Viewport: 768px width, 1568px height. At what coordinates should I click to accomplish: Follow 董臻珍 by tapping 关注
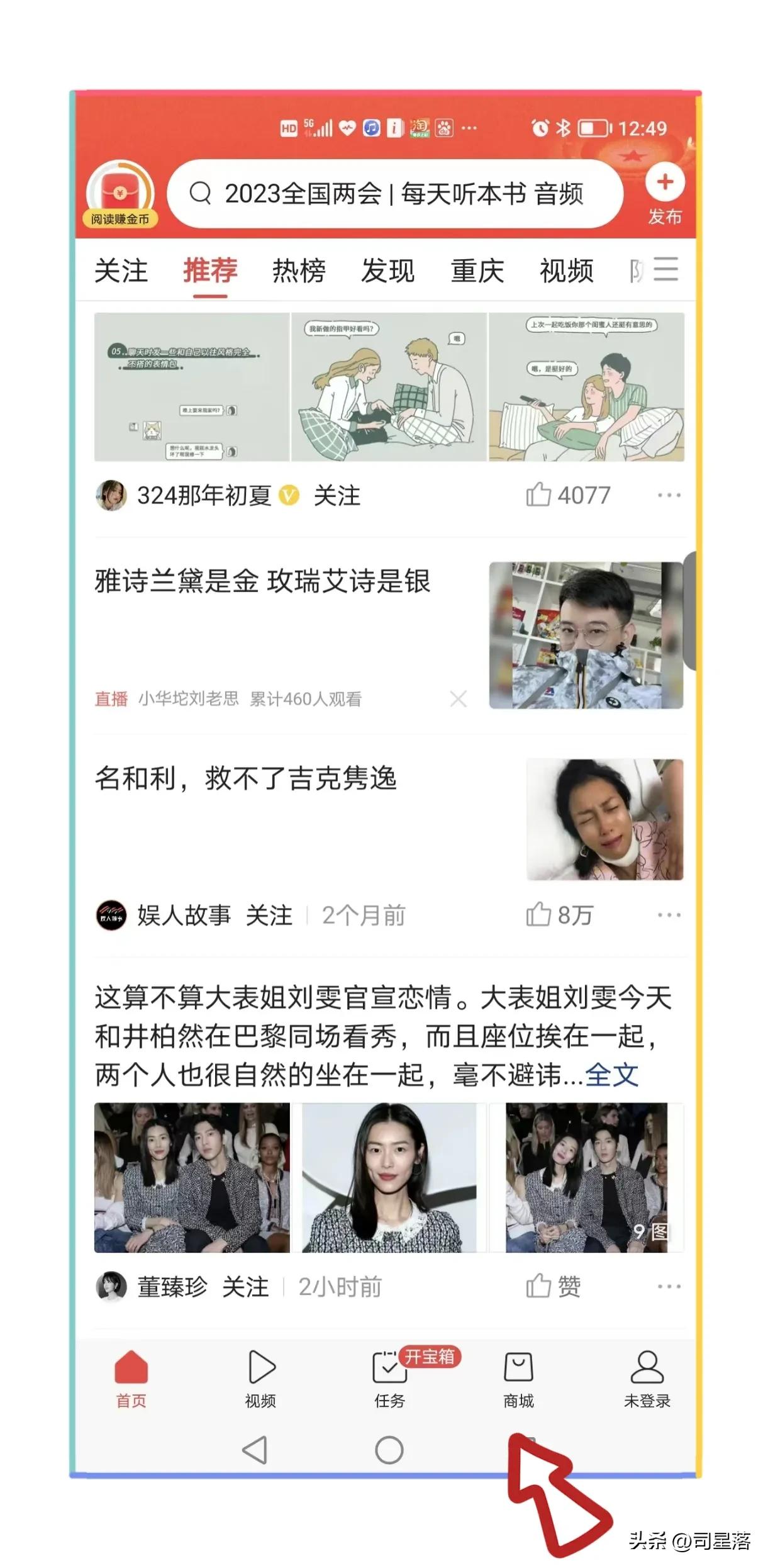(x=247, y=1287)
